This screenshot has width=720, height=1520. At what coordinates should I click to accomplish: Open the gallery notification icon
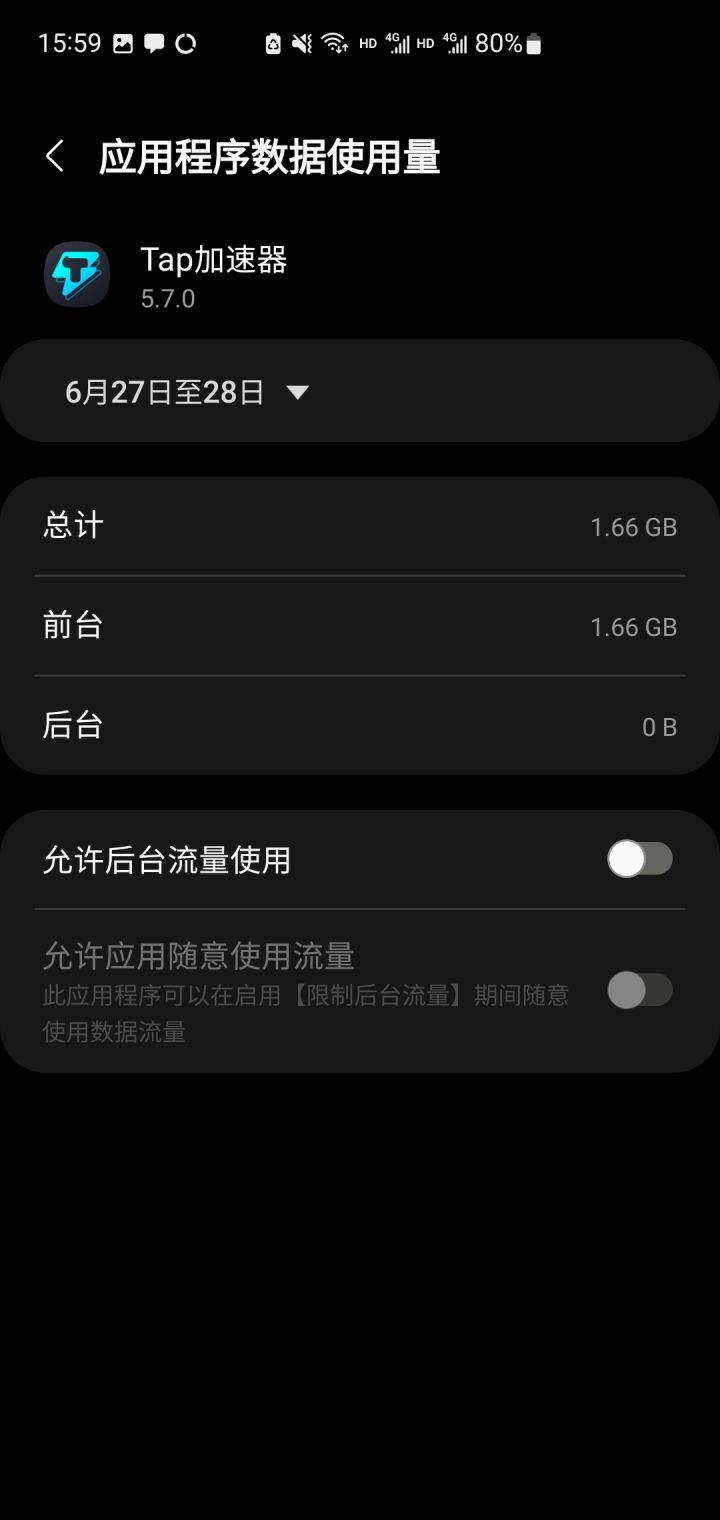coord(122,43)
